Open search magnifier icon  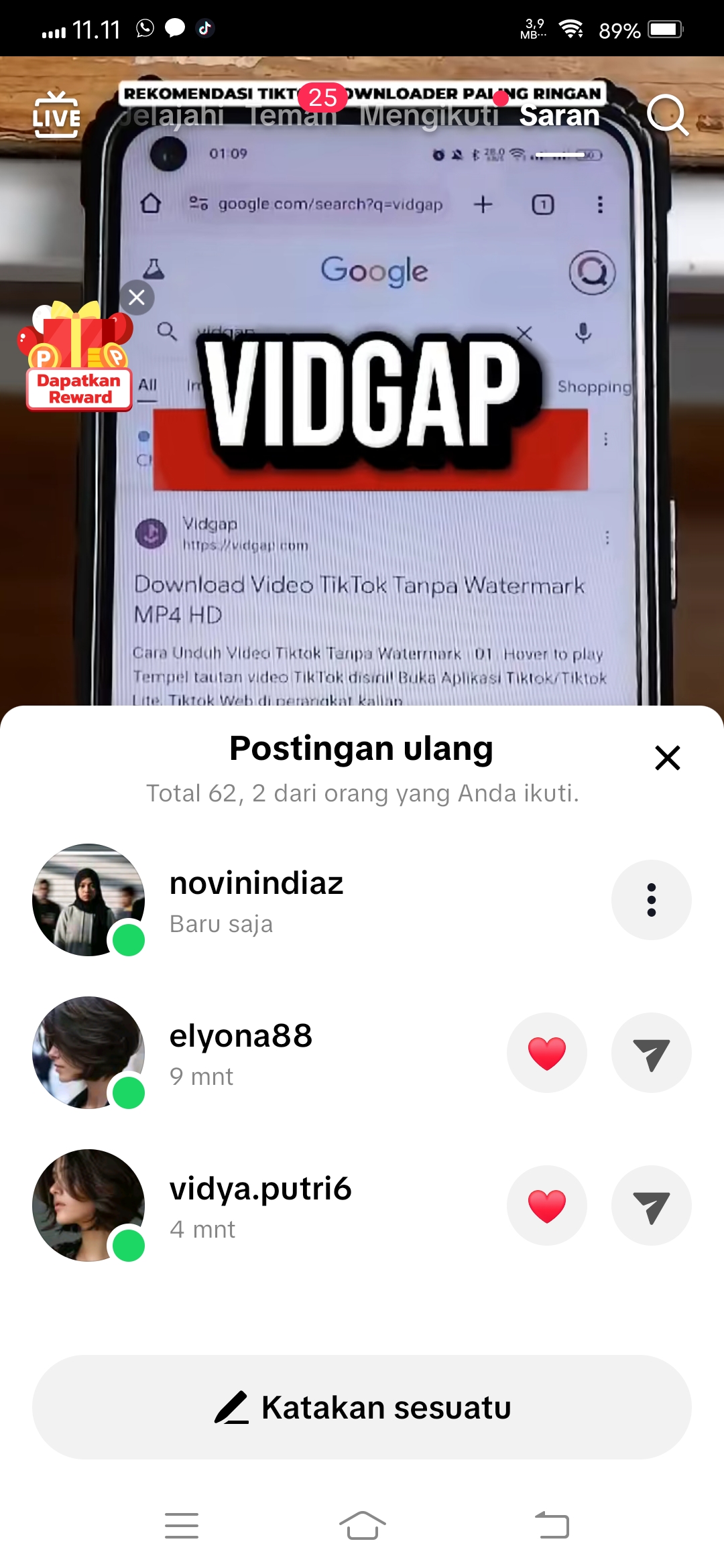click(667, 115)
